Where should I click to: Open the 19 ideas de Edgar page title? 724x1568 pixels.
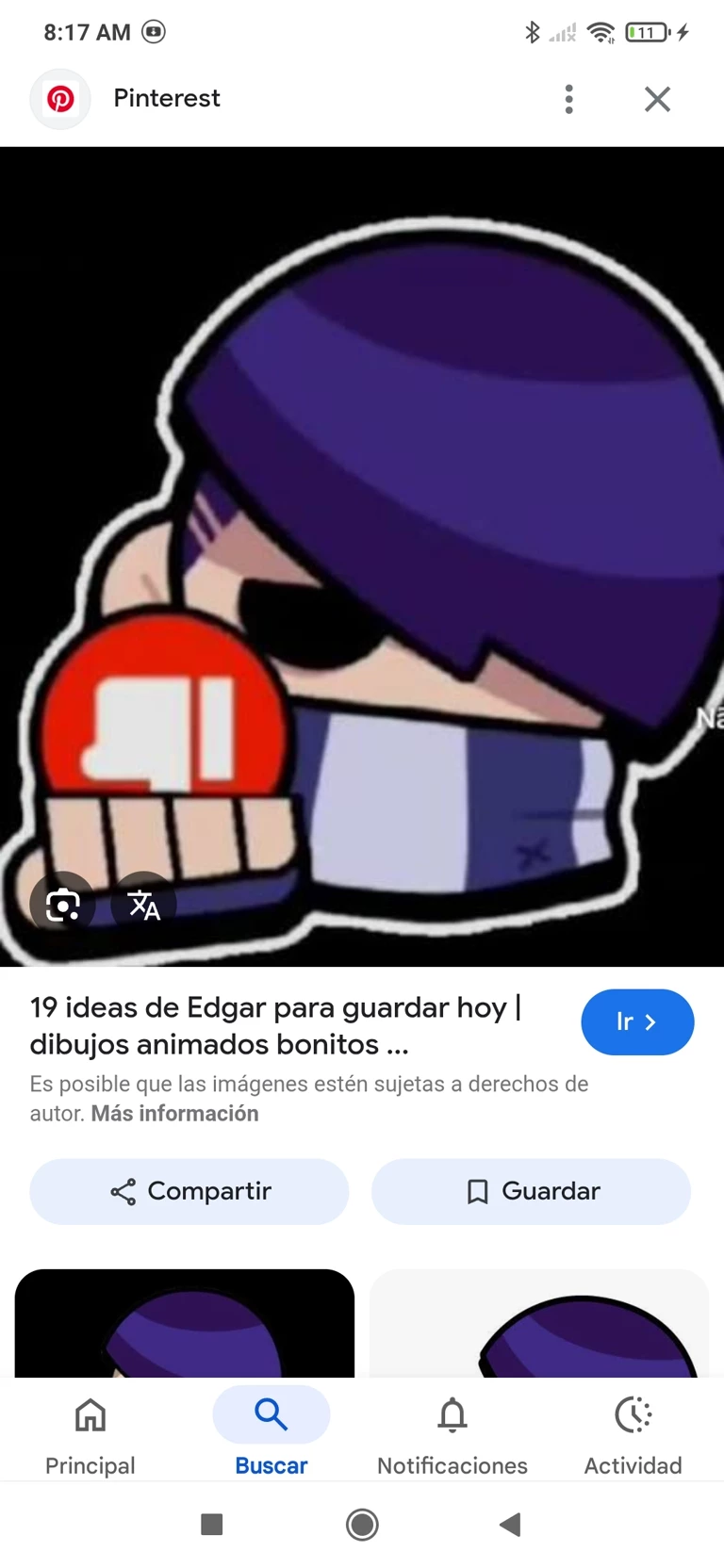[x=275, y=1025]
